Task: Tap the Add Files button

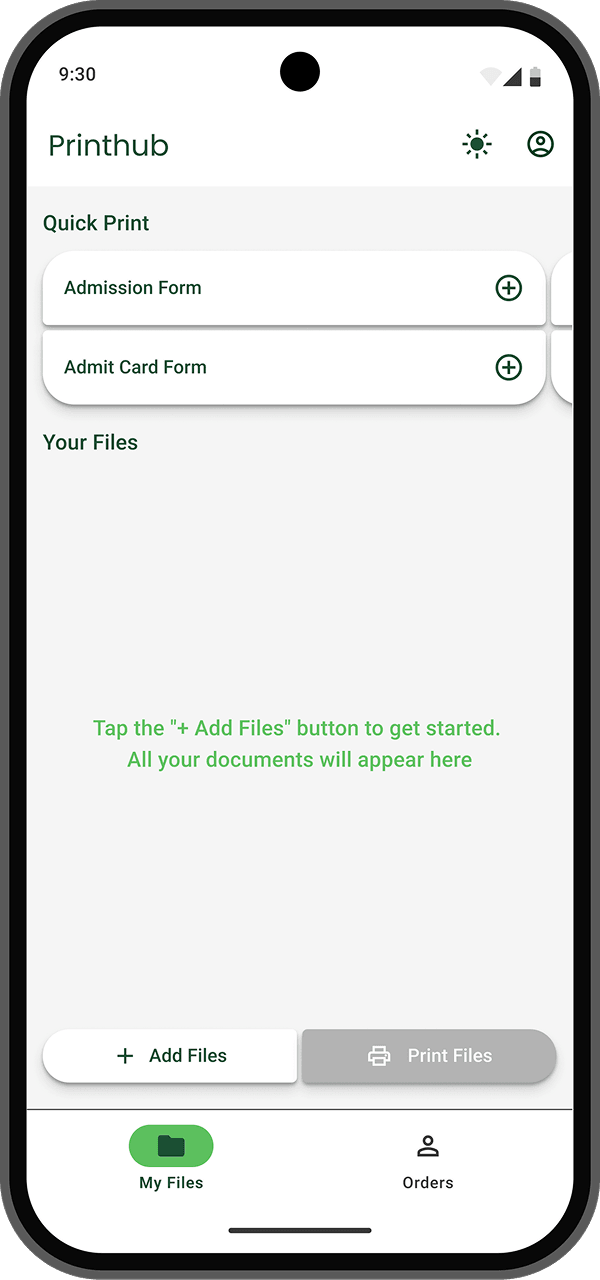Action: pyautogui.click(x=170, y=1055)
